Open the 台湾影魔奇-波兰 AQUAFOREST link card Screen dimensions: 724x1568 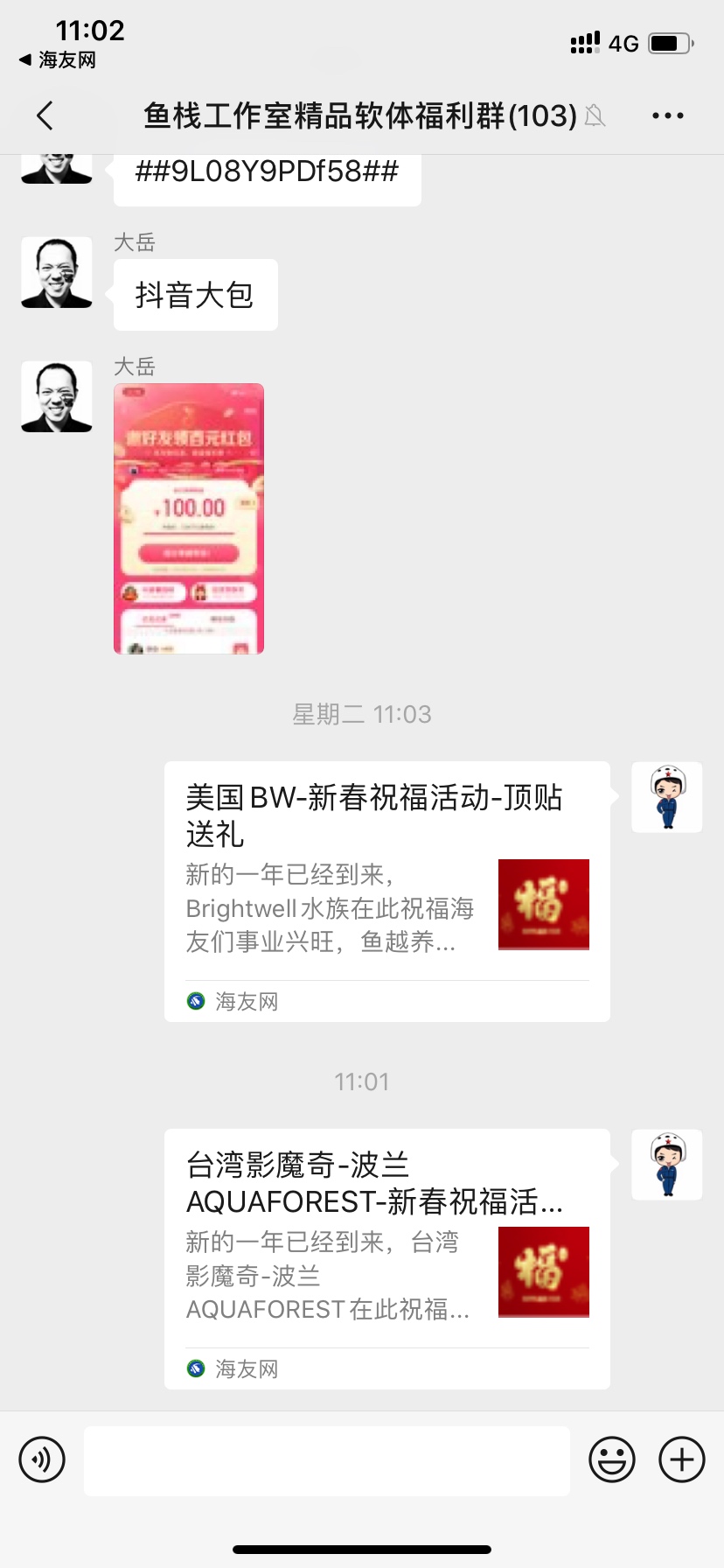pyautogui.click(x=386, y=1258)
